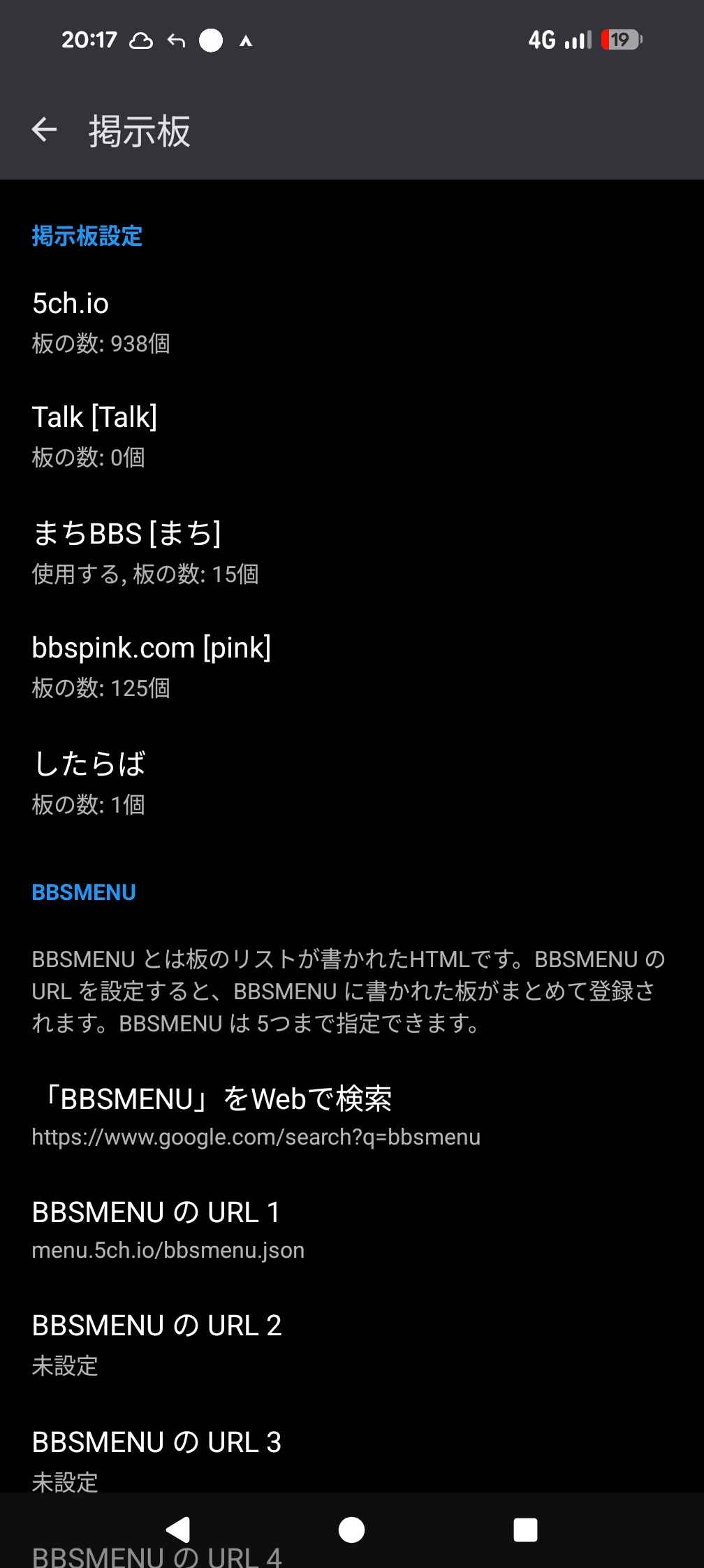Tap the system home button
This screenshot has height=1568, width=704.
point(351,1530)
